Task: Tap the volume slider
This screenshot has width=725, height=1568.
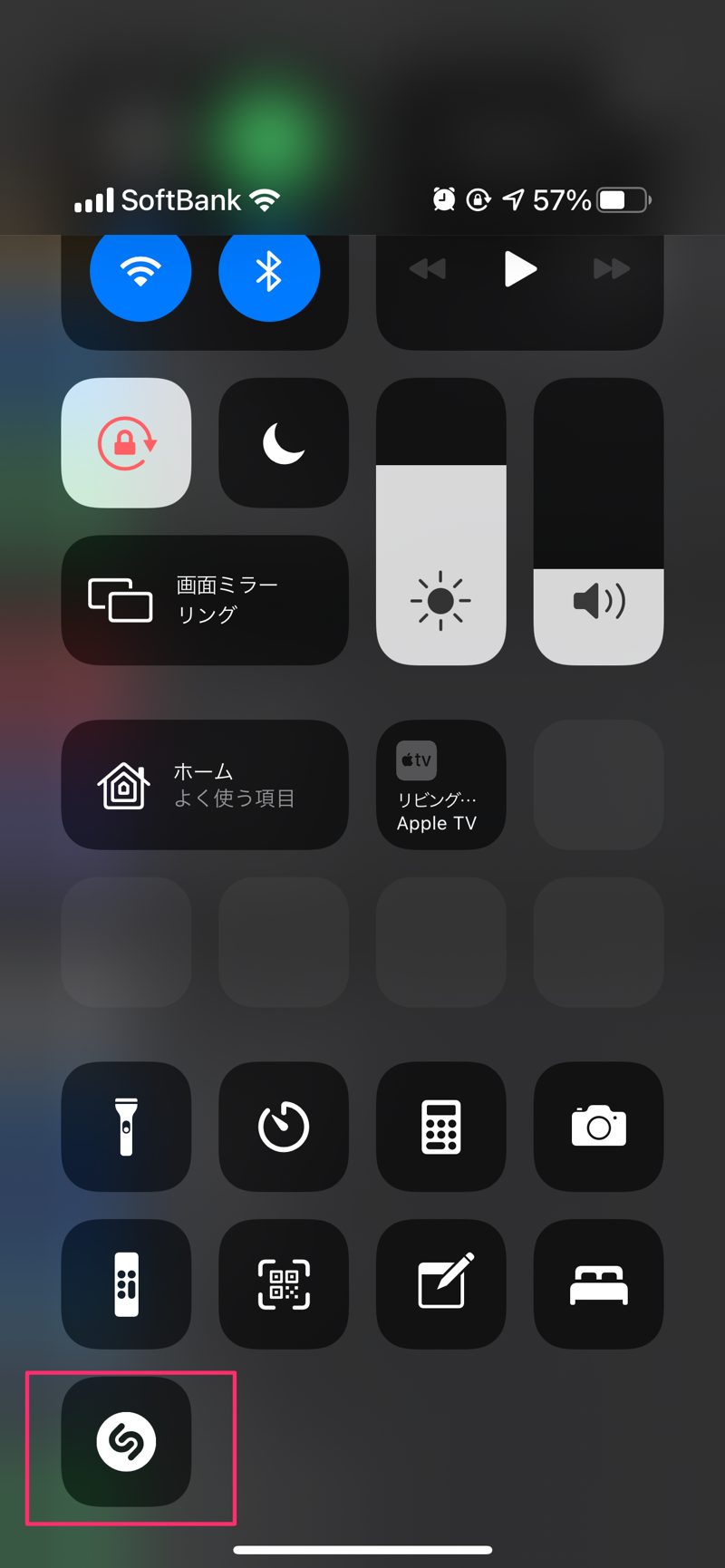Action: click(x=599, y=521)
